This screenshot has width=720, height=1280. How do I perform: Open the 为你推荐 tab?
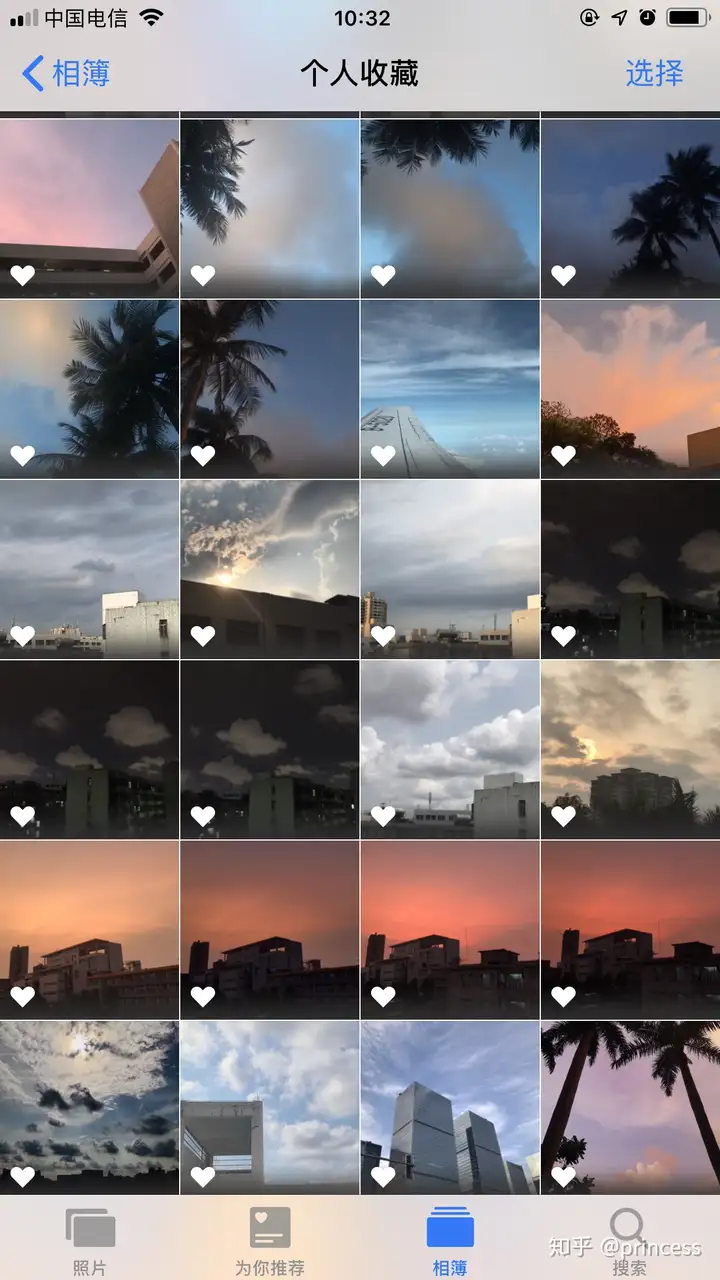270,1240
